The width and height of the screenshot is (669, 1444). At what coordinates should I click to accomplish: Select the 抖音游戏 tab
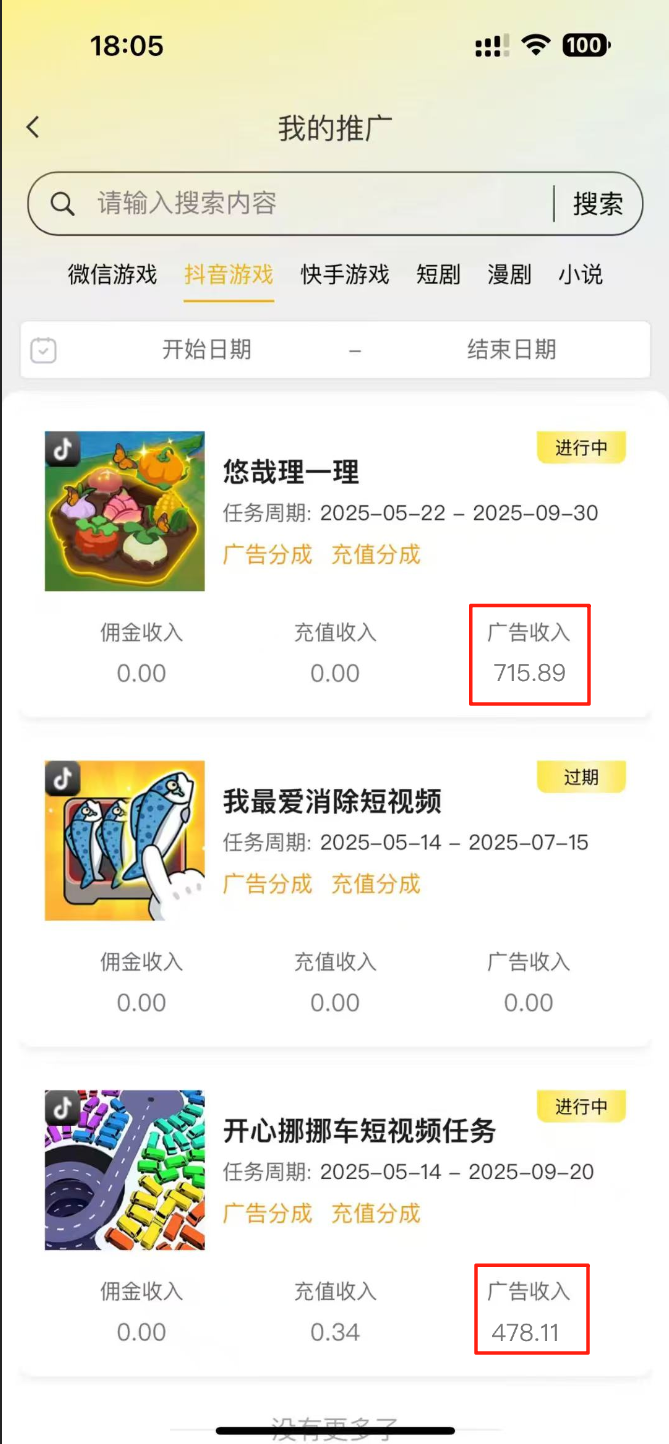click(x=229, y=274)
